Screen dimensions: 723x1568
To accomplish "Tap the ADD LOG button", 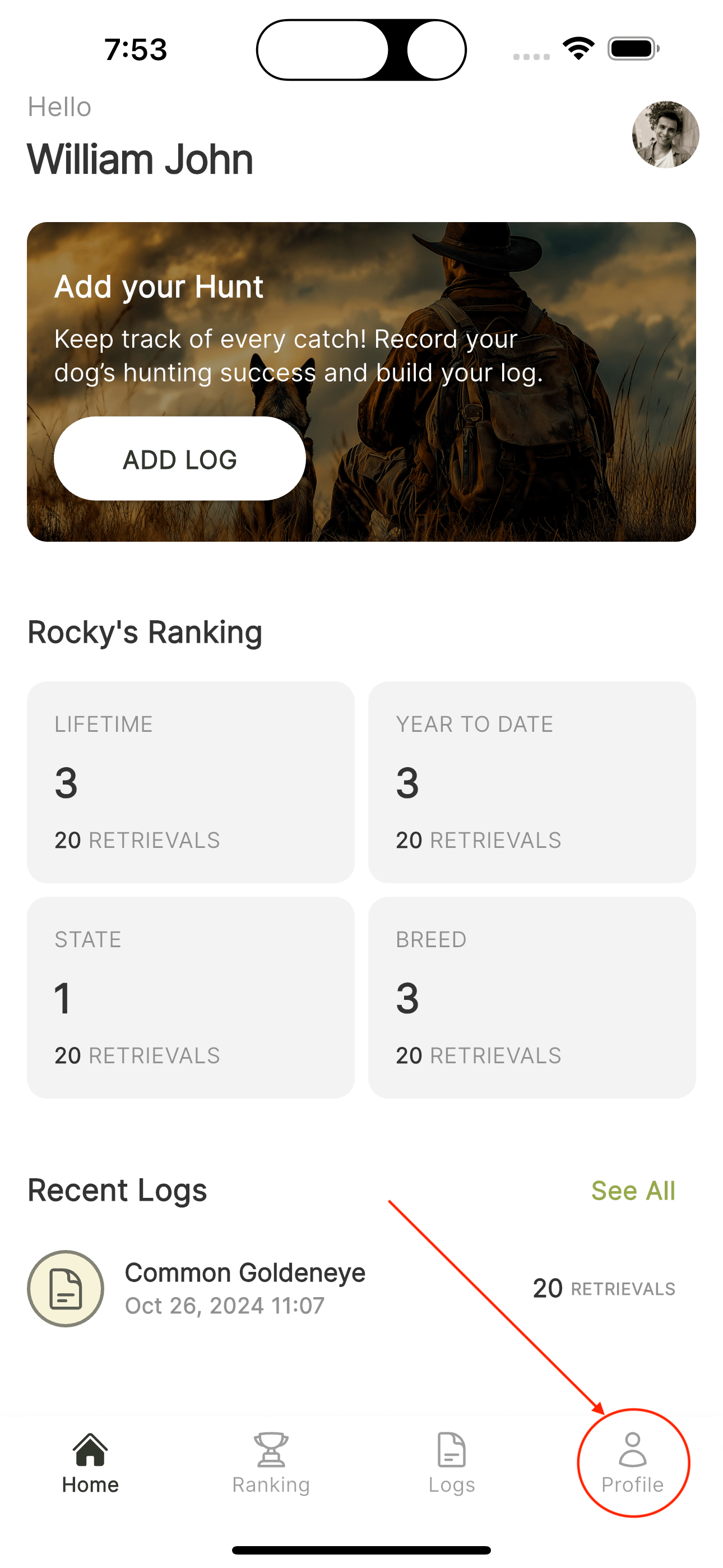I will (x=179, y=458).
